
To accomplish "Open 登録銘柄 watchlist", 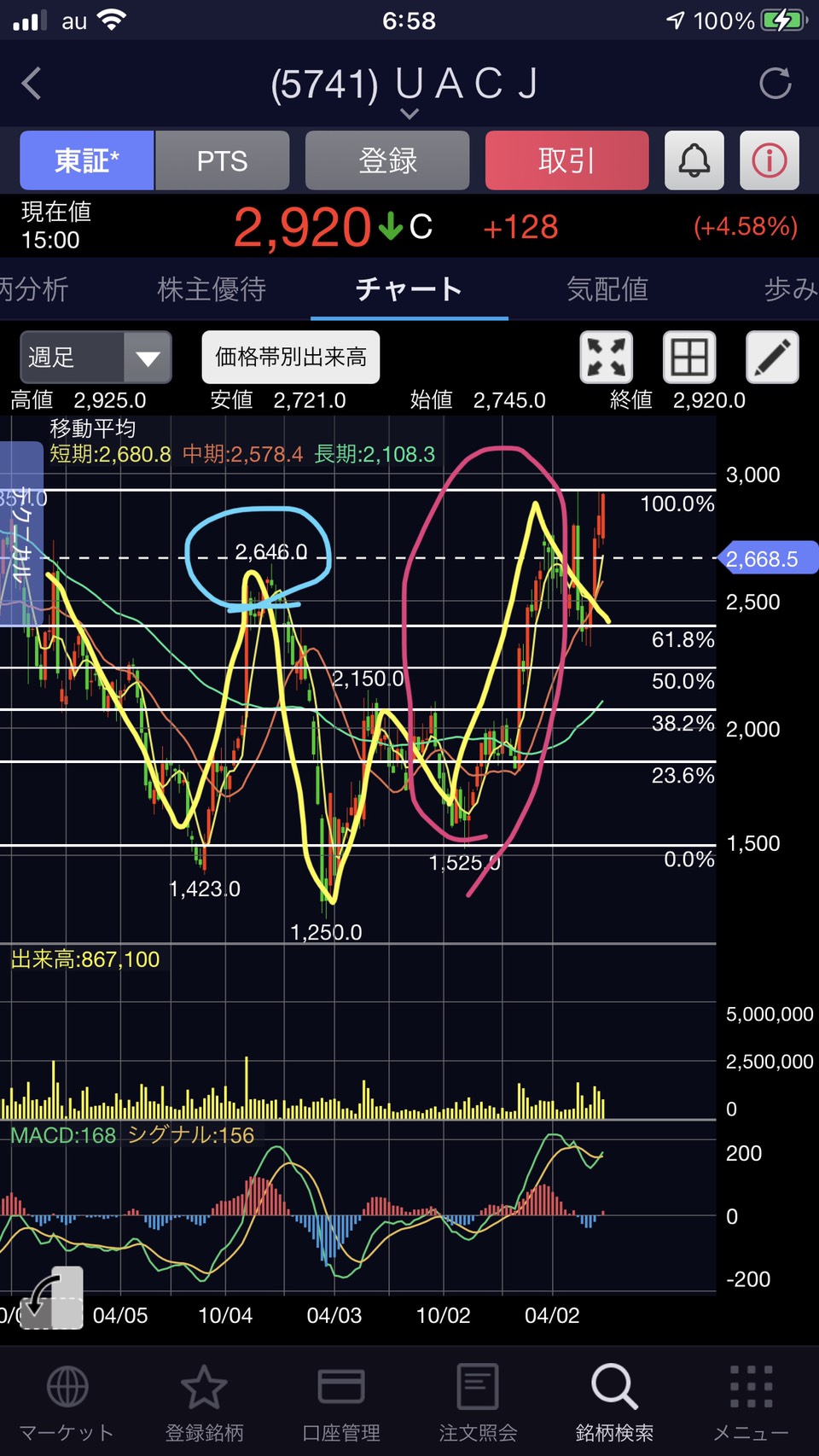I will (204, 1402).
